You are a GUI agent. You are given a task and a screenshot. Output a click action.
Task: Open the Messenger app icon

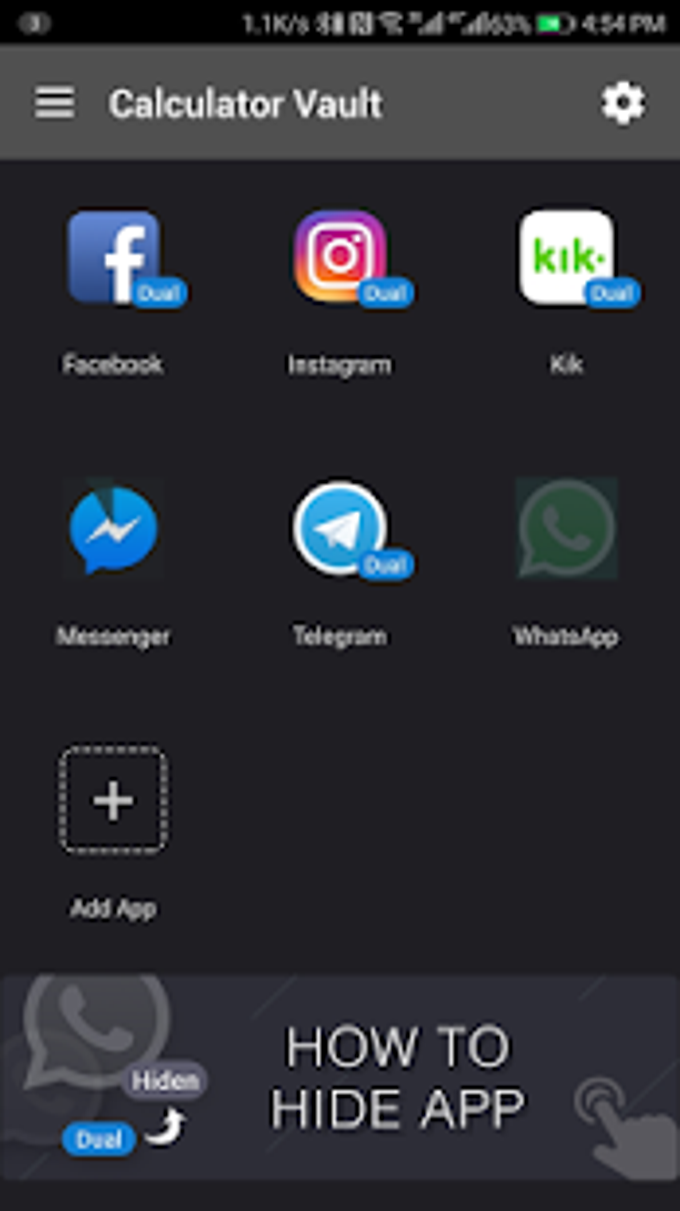[x=113, y=529]
